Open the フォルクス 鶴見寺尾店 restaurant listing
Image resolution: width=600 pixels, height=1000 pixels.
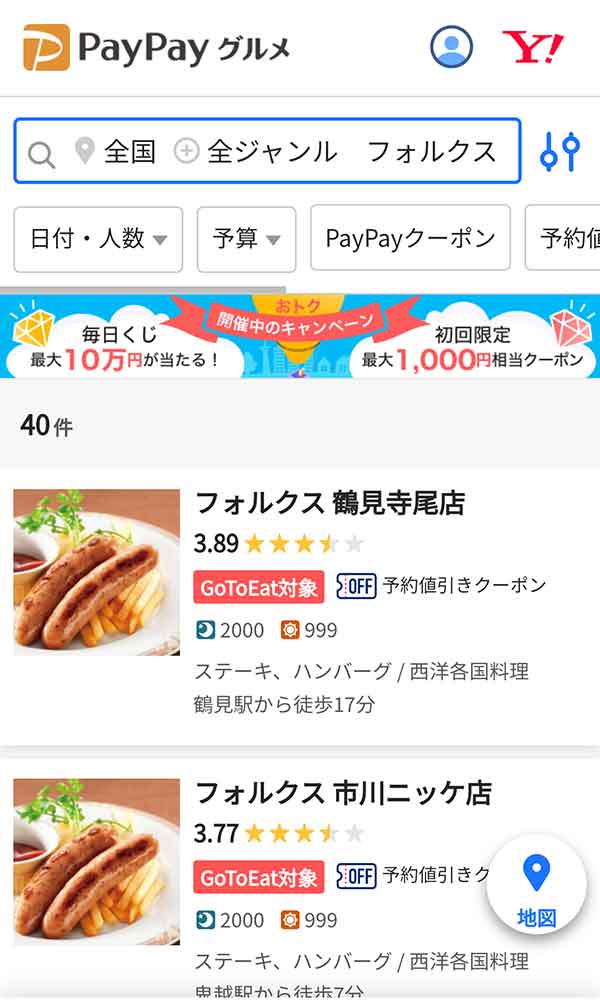pos(329,503)
